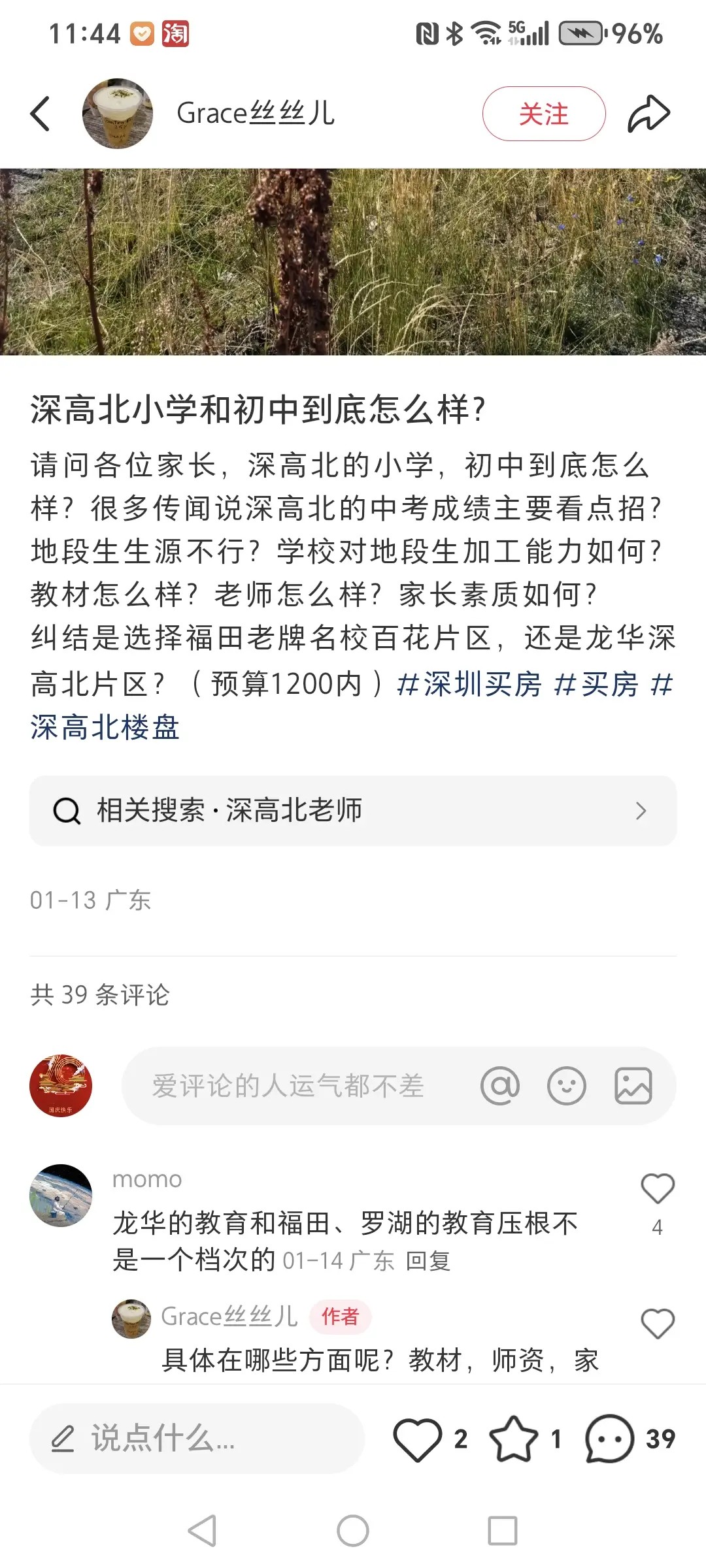Add post to favorites with star icon
Viewport: 706px width, 1568px height.
[x=514, y=1439]
